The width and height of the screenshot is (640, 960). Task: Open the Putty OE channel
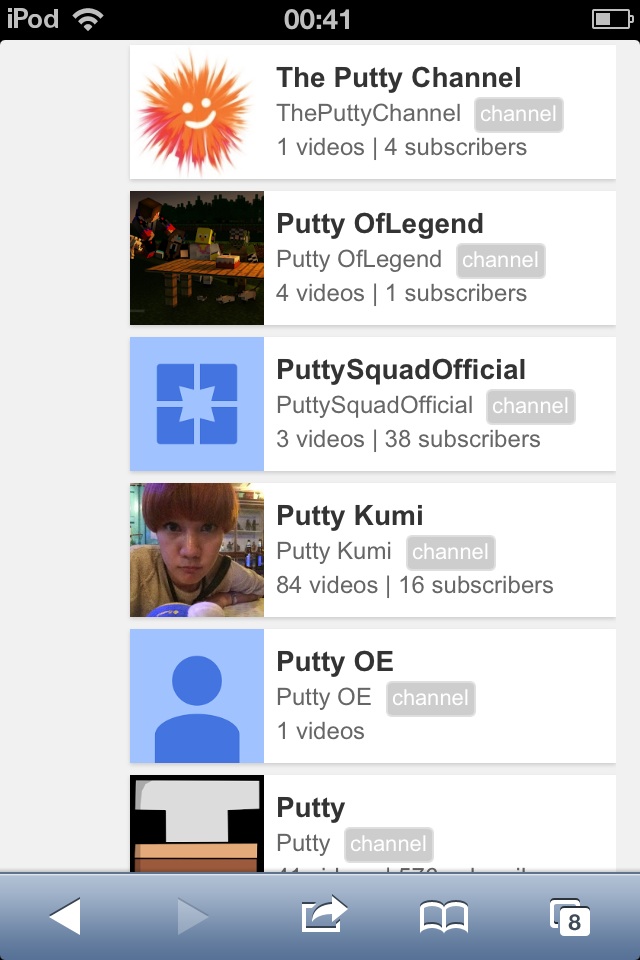point(335,662)
